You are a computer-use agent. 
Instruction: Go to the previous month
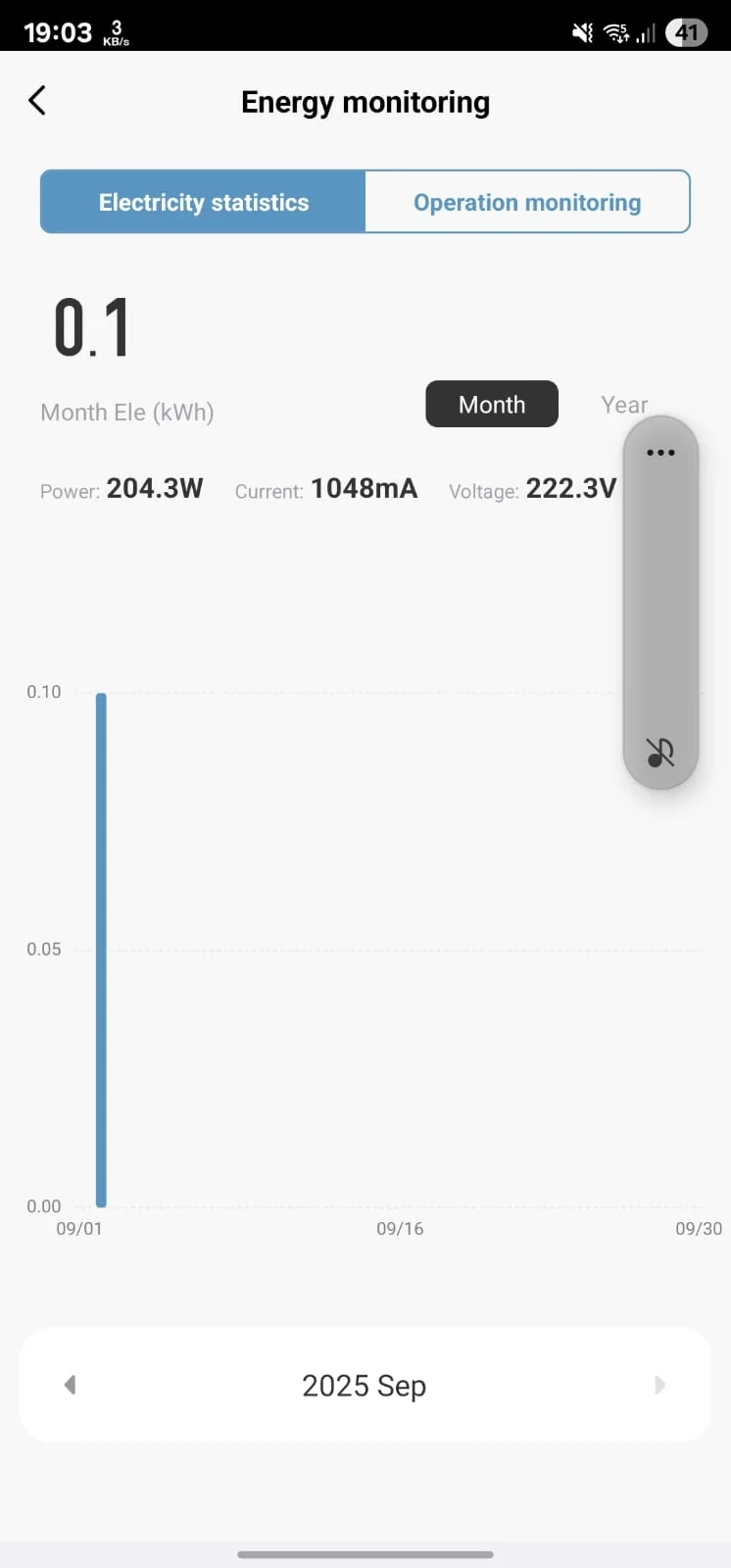point(70,1385)
